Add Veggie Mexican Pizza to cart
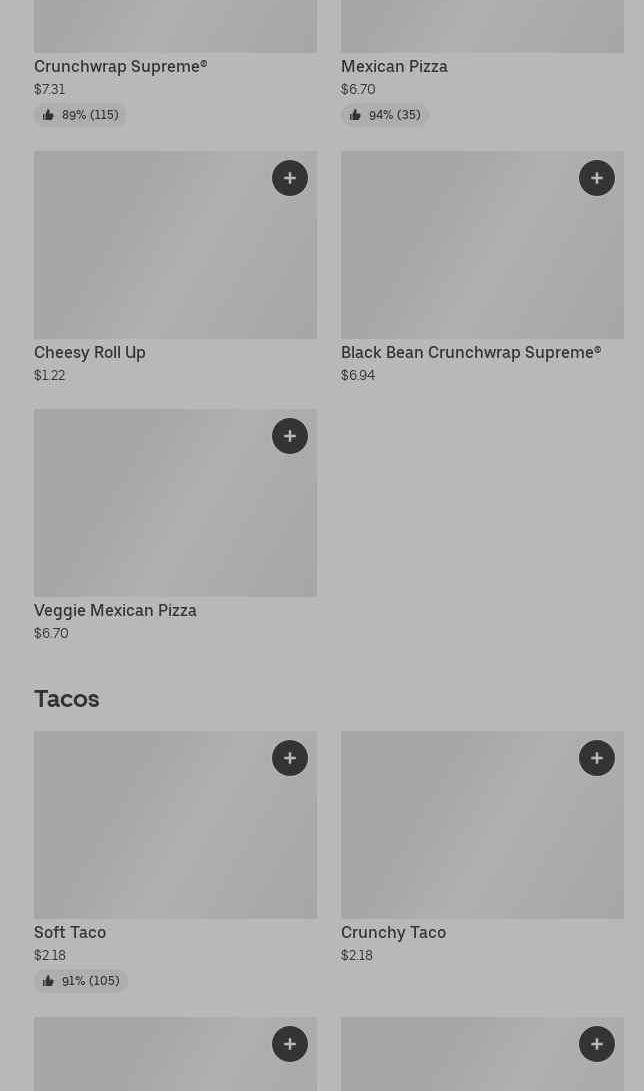The image size is (644, 1091). tap(290, 436)
